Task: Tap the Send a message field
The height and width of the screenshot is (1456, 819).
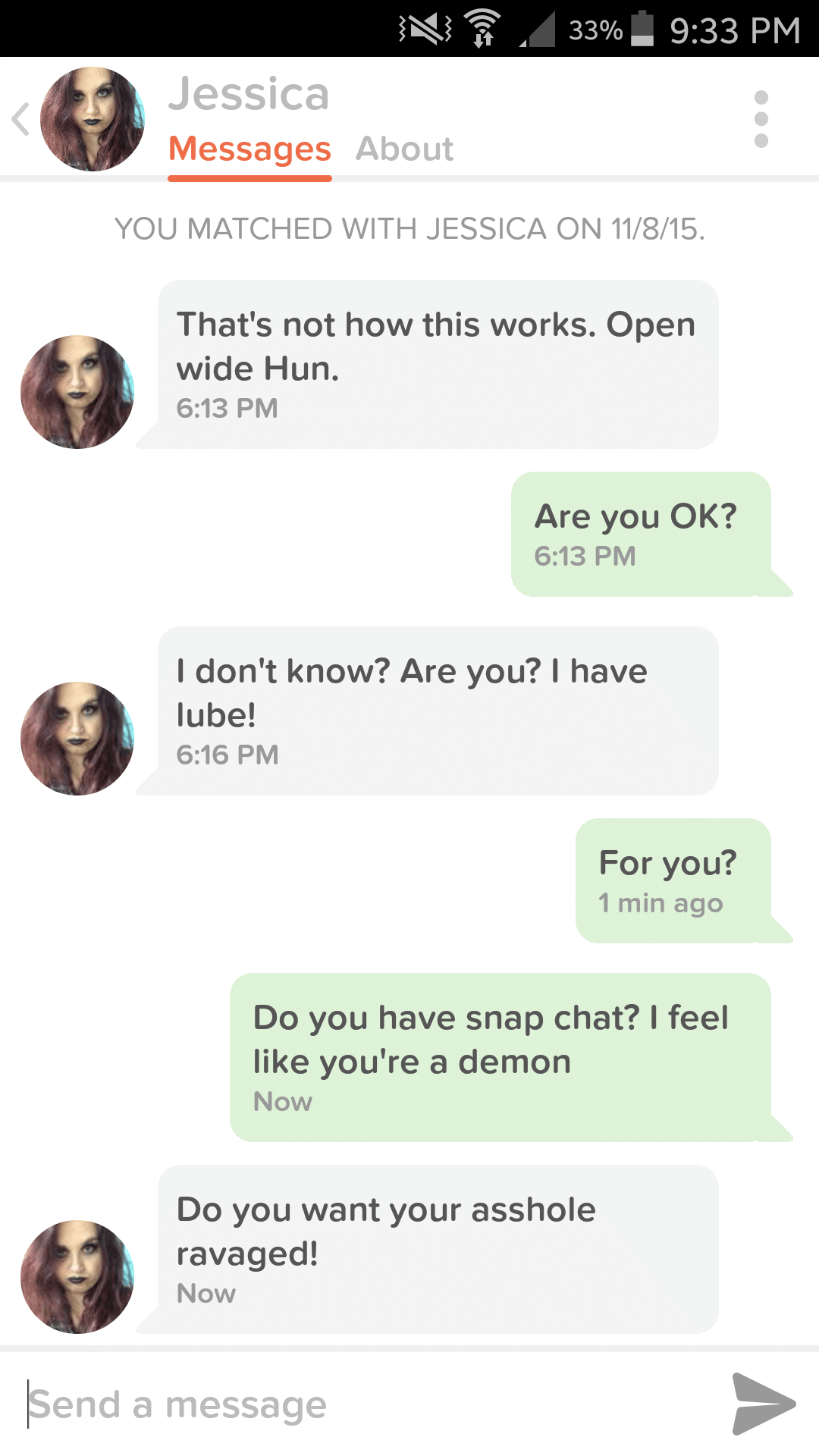Action: click(x=364, y=1404)
